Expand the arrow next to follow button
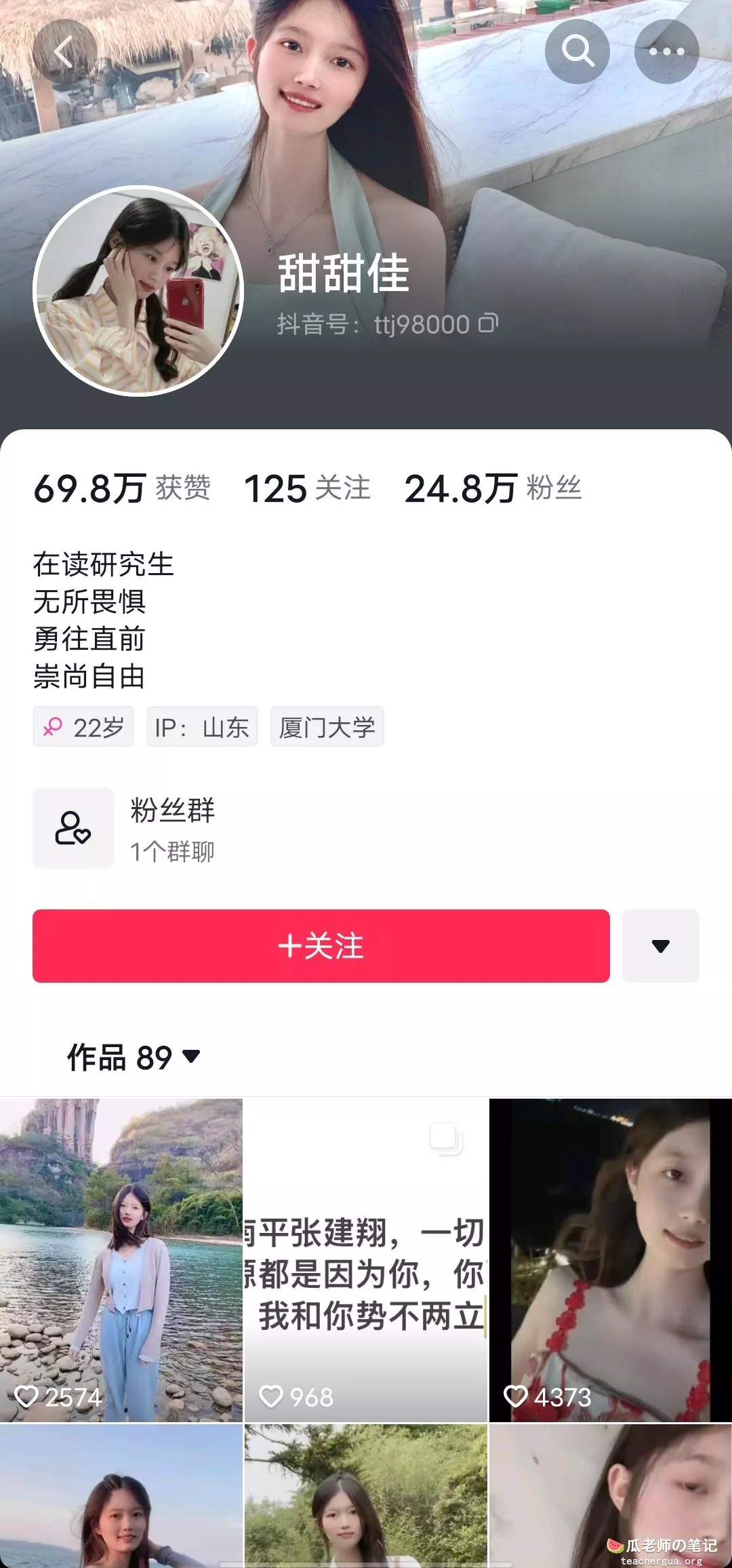The width and height of the screenshot is (732, 1568). click(660, 946)
